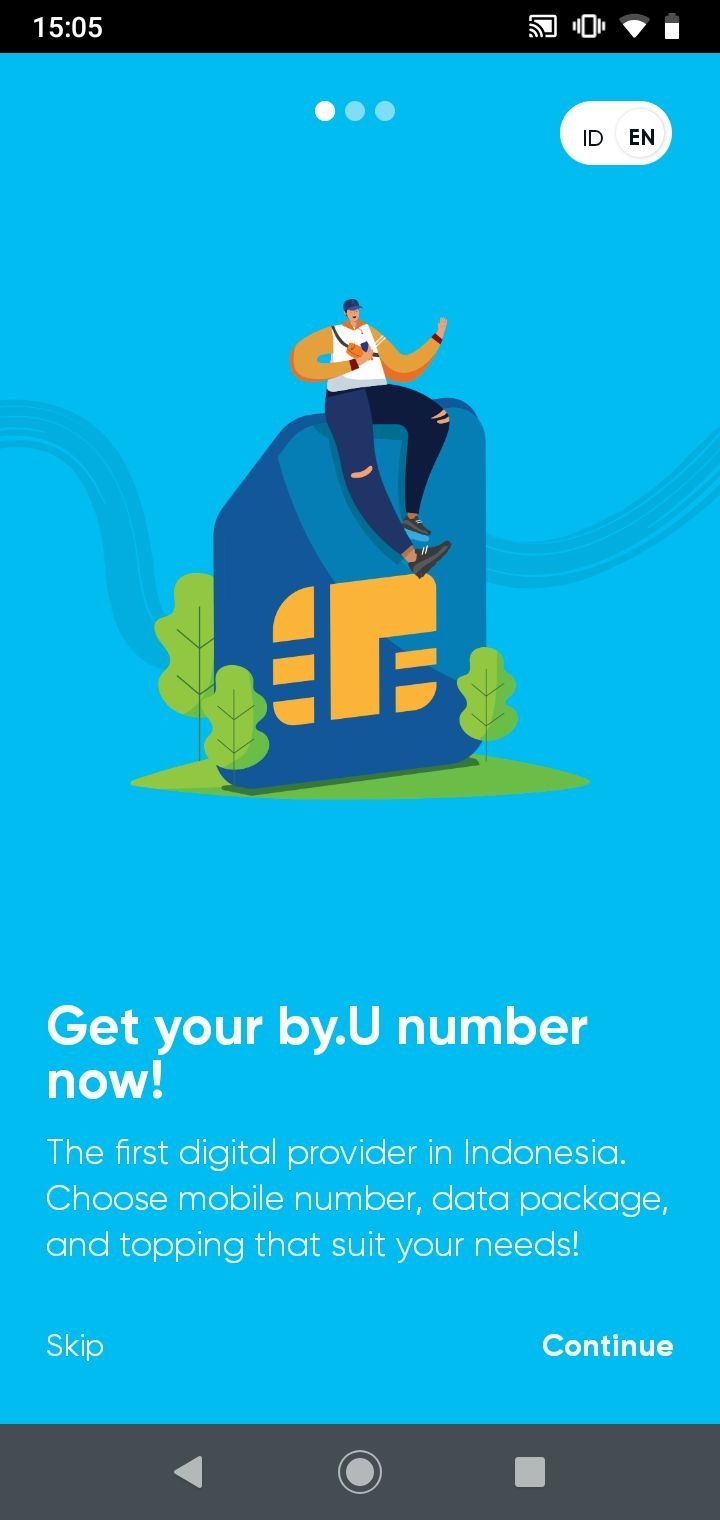This screenshot has height=1520, width=720.
Task: Skip the onboarding intro
Action: coord(75,1345)
